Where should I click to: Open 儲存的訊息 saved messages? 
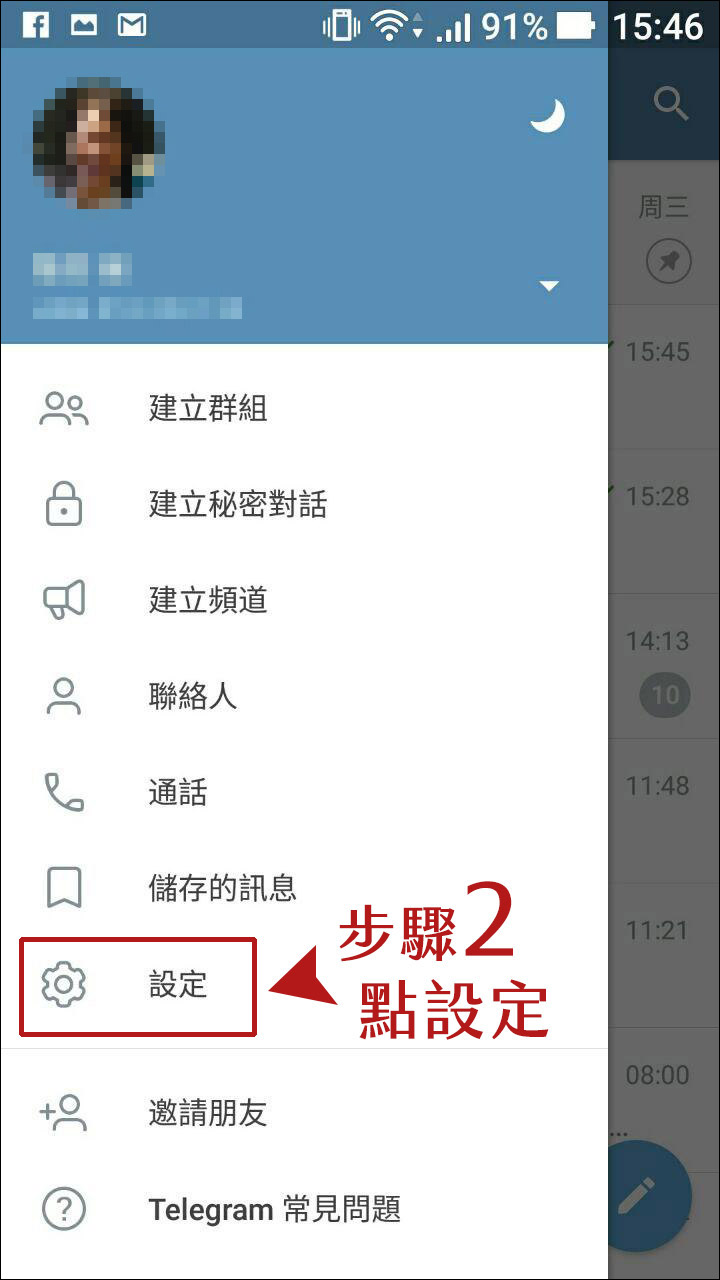coord(304,888)
